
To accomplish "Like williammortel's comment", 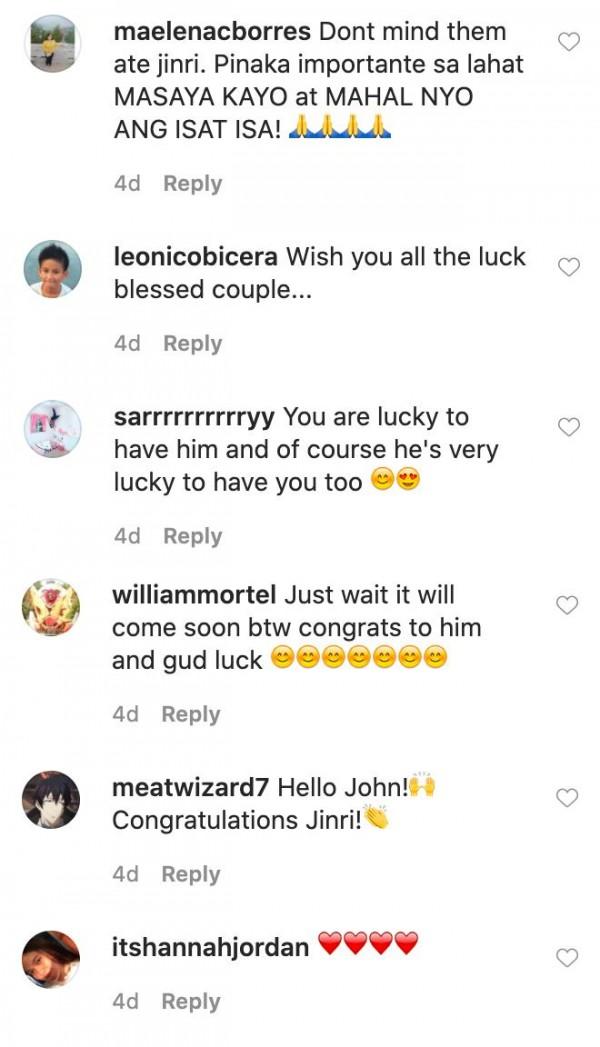I will 568,605.
